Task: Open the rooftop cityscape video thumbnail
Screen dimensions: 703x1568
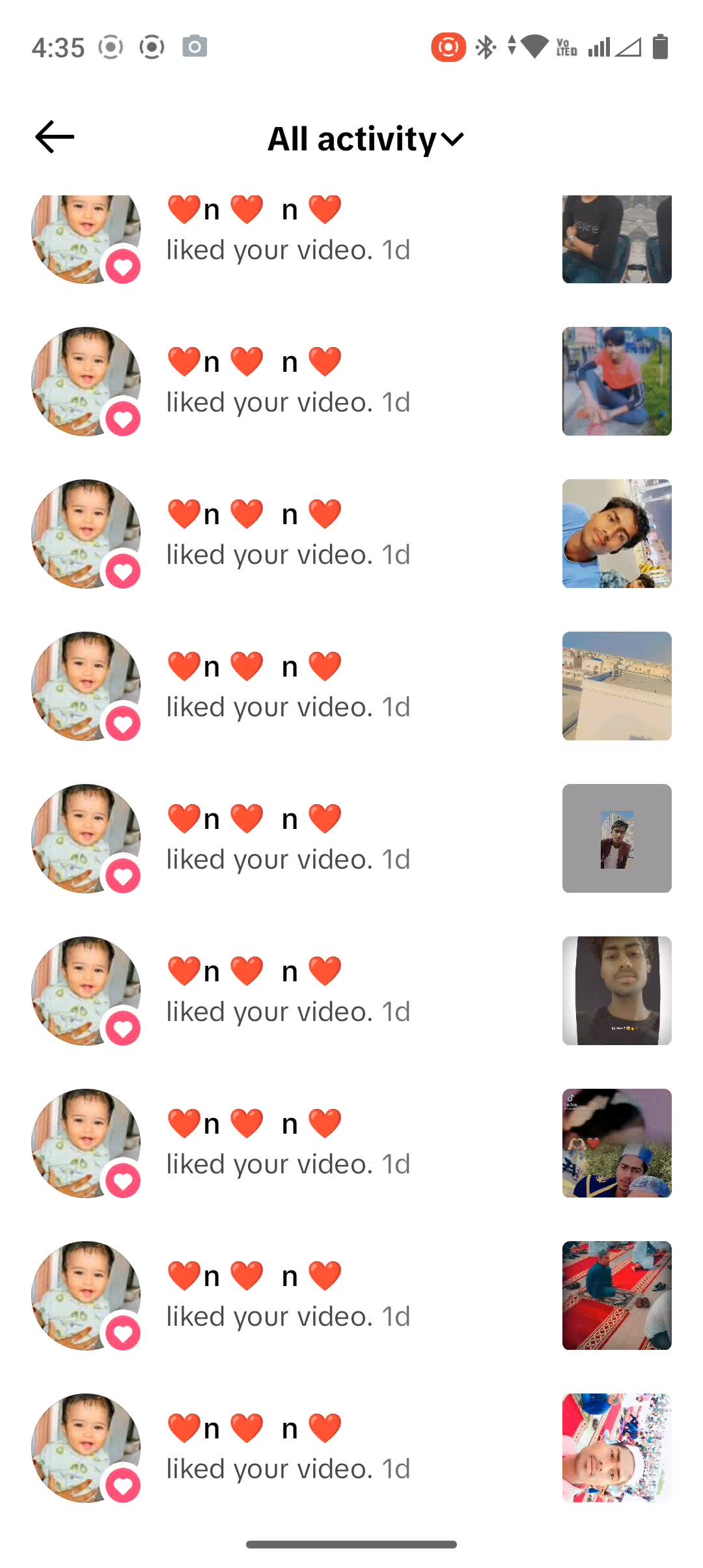Action: coord(616,686)
